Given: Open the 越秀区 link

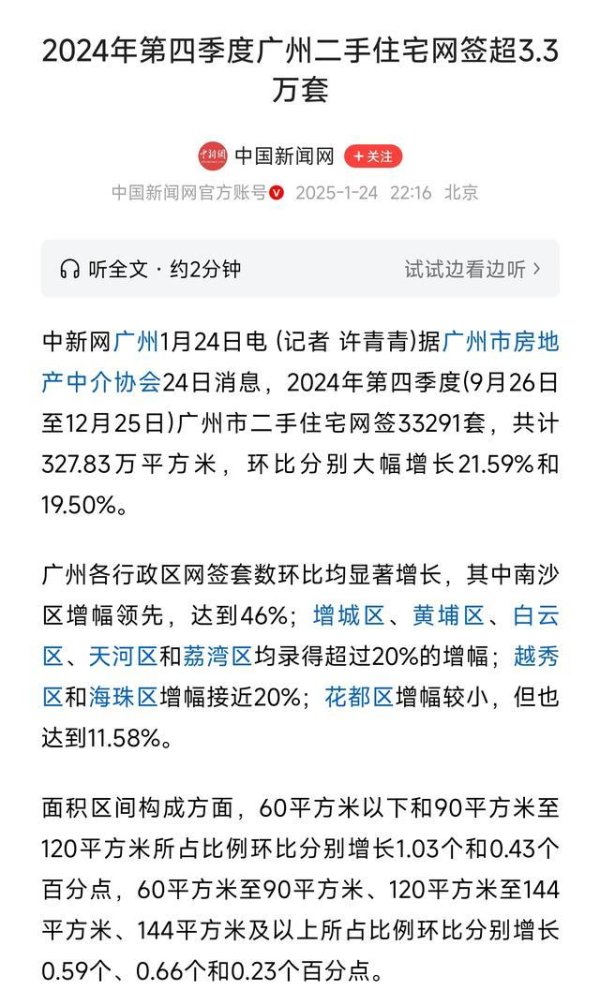Looking at the screenshot, I should pyautogui.click(x=536, y=657).
